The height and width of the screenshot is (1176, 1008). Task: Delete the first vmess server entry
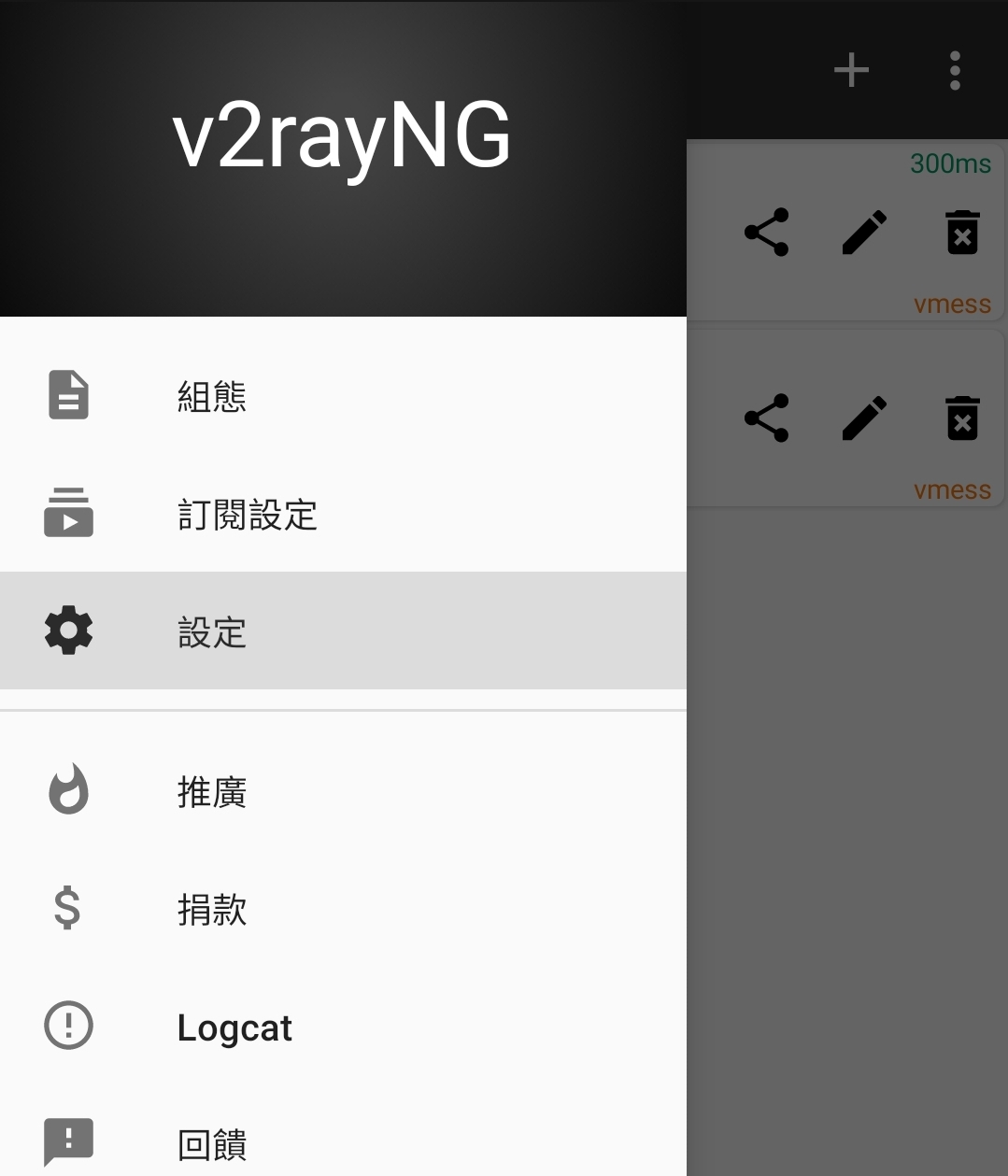[x=962, y=233]
